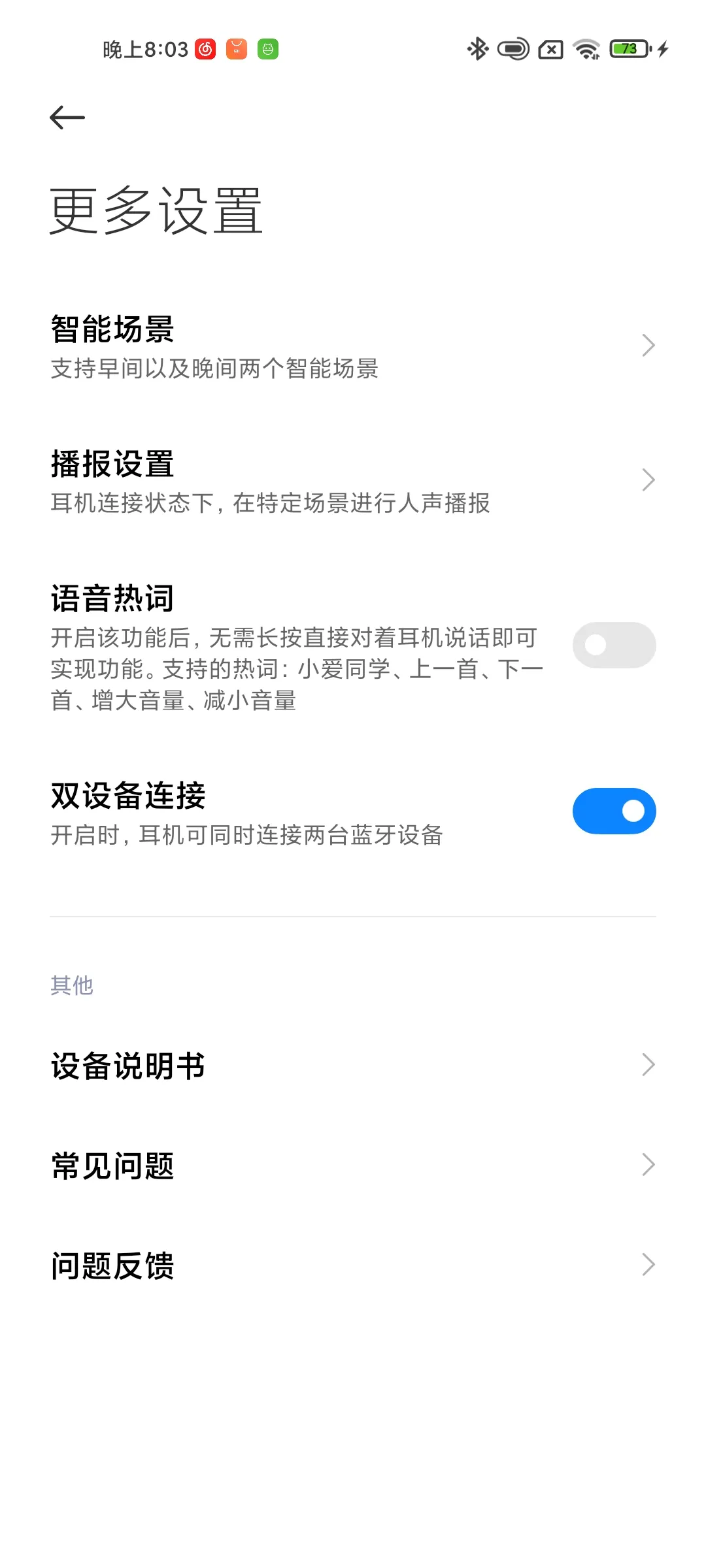Open 播报设置 settings
Image resolution: width=706 pixels, height=1568 pixels.
tap(353, 481)
